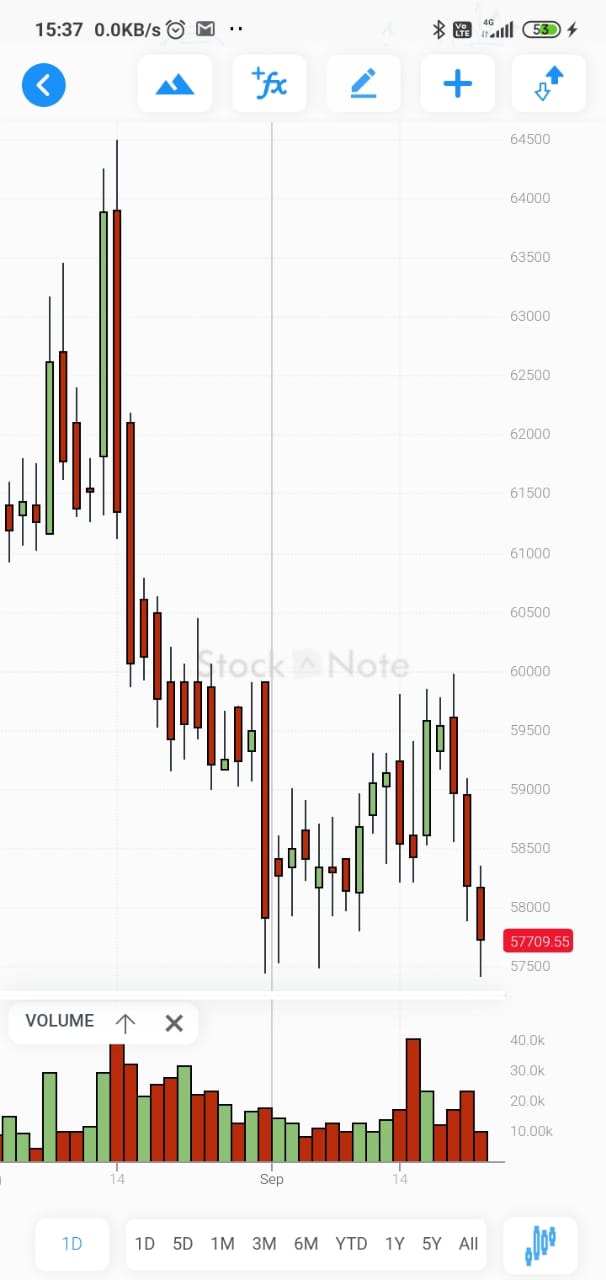The height and width of the screenshot is (1280, 606).
Task: Move the VOLUME indicator up
Action: pyautogui.click(x=125, y=1023)
